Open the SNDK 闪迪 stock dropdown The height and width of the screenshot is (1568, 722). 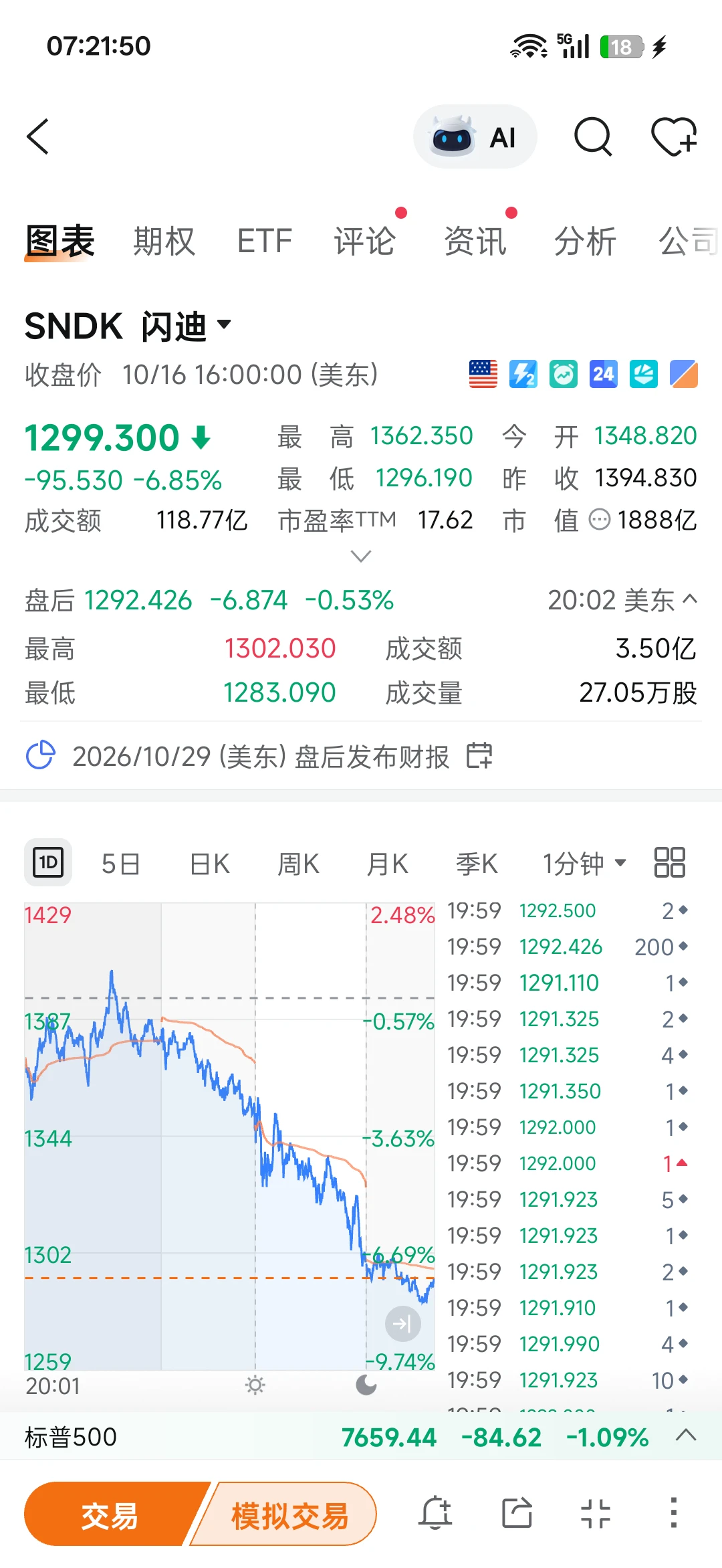click(128, 326)
